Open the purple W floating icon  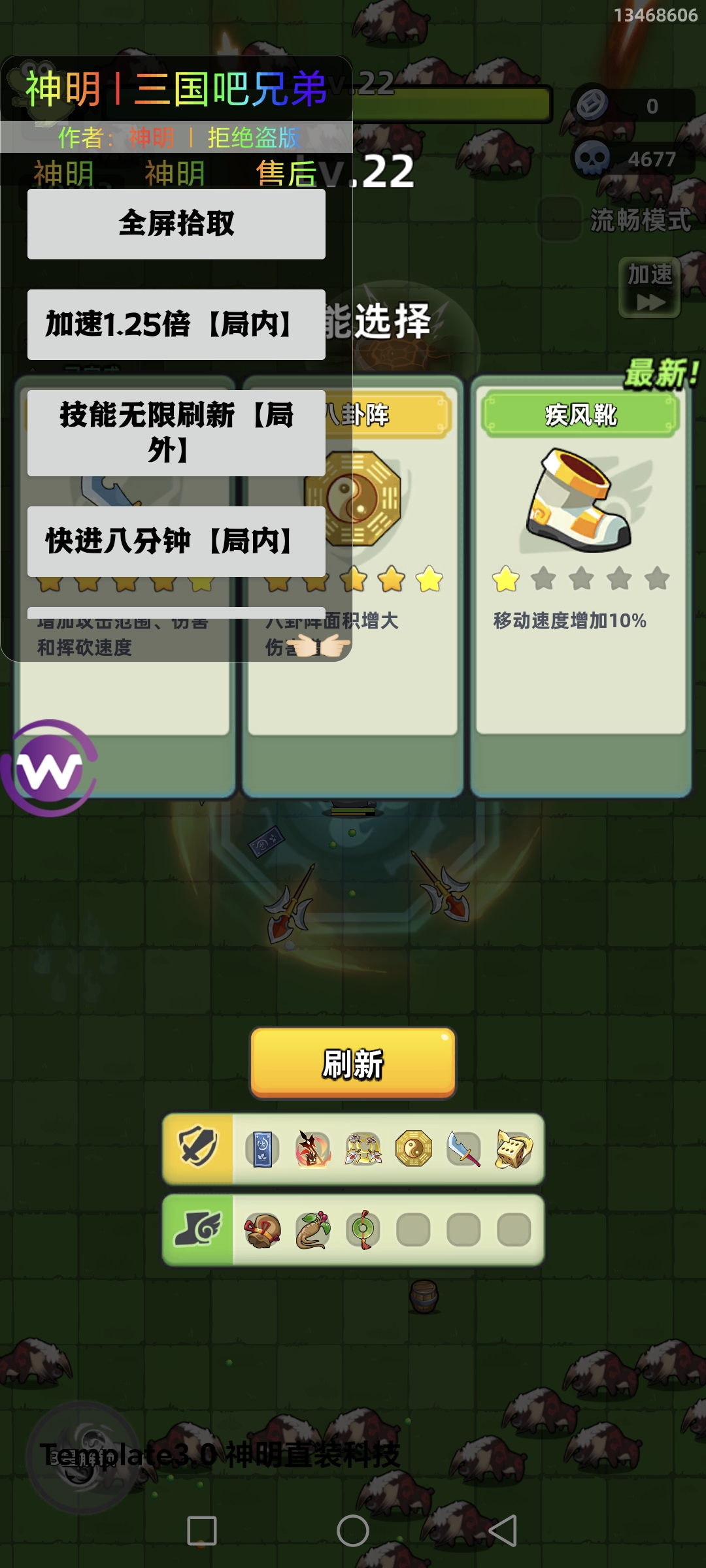click(x=49, y=769)
